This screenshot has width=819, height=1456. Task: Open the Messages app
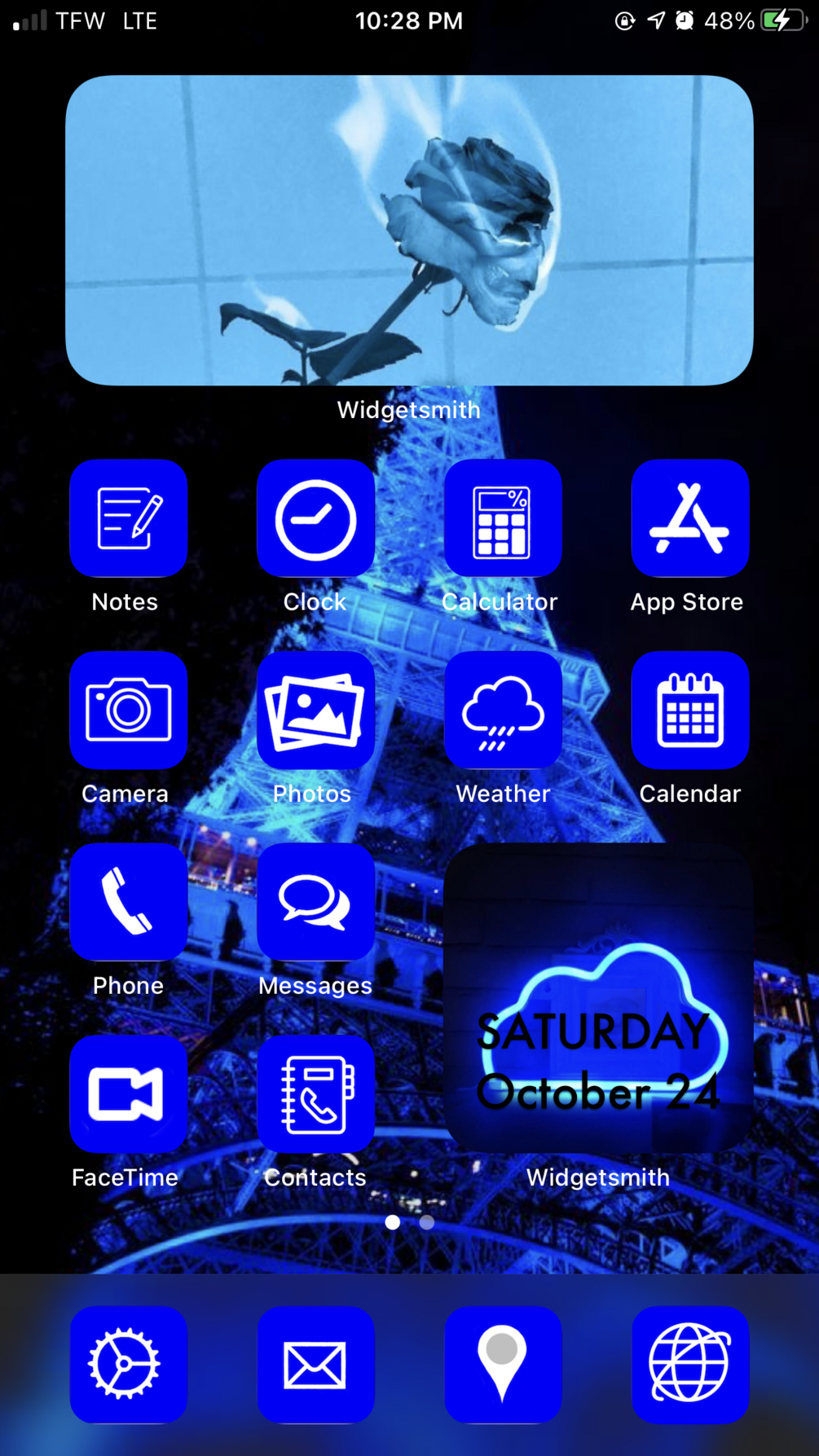point(315,902)
